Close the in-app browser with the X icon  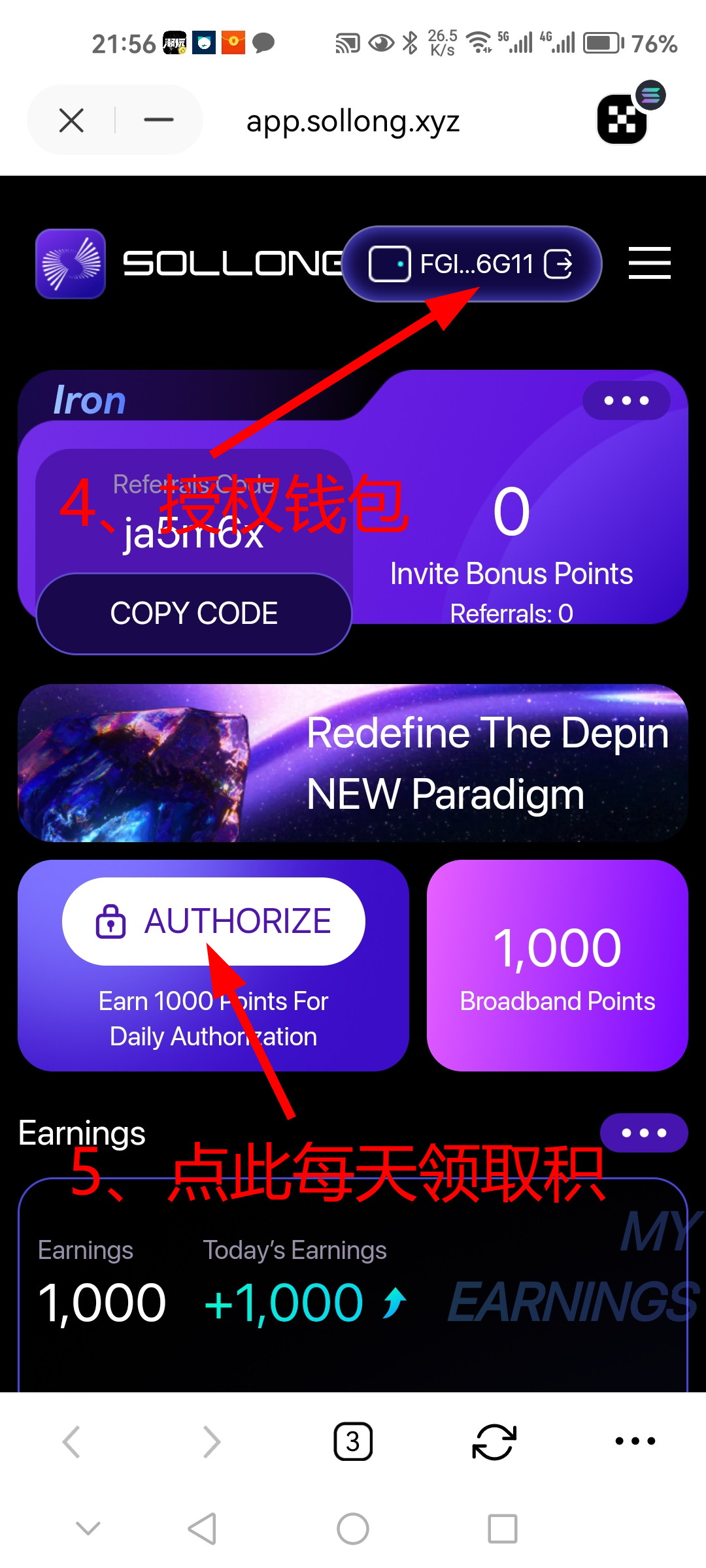point(71,120)
